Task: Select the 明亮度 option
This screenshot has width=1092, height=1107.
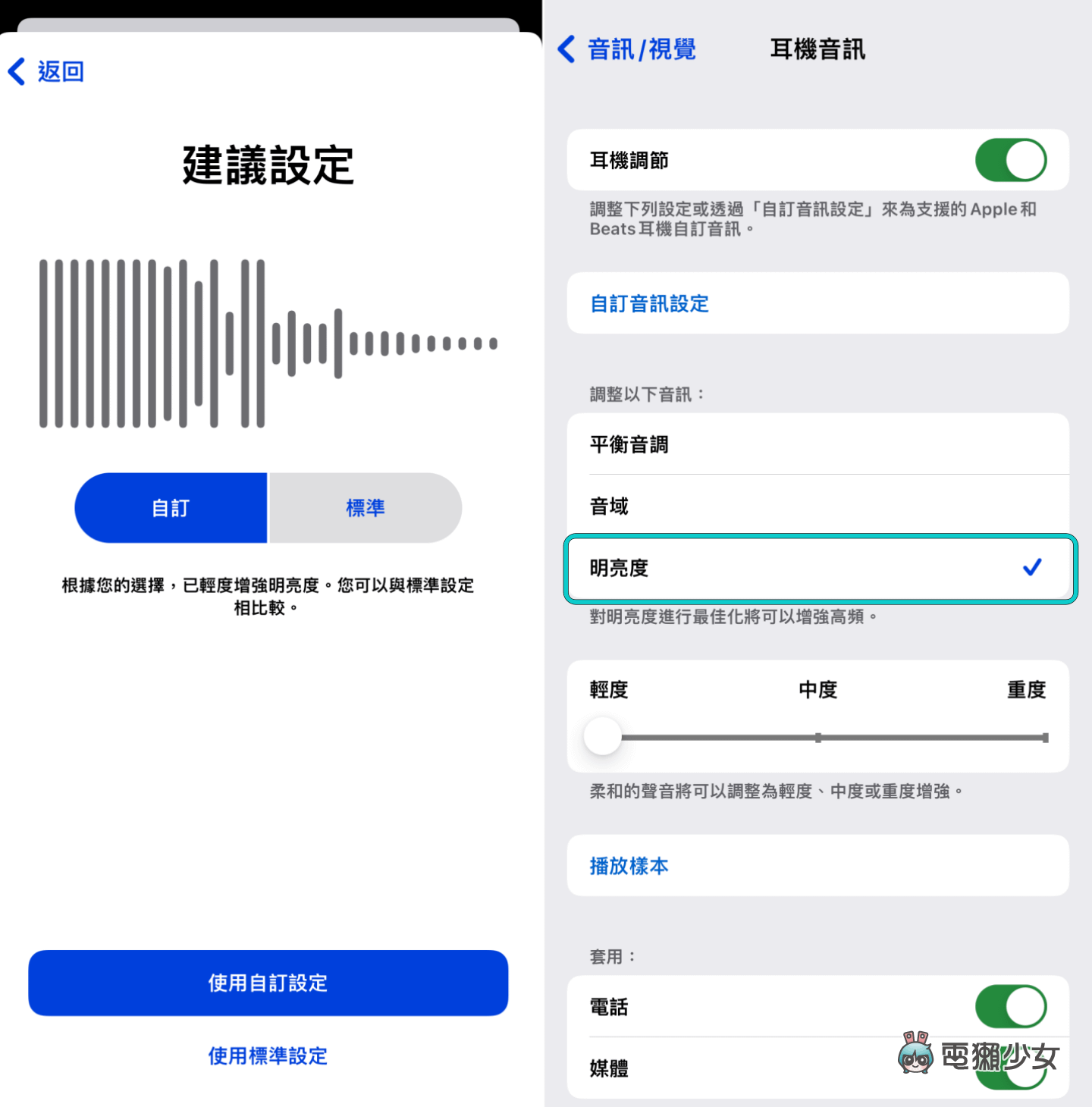Action: pos(817,568)
